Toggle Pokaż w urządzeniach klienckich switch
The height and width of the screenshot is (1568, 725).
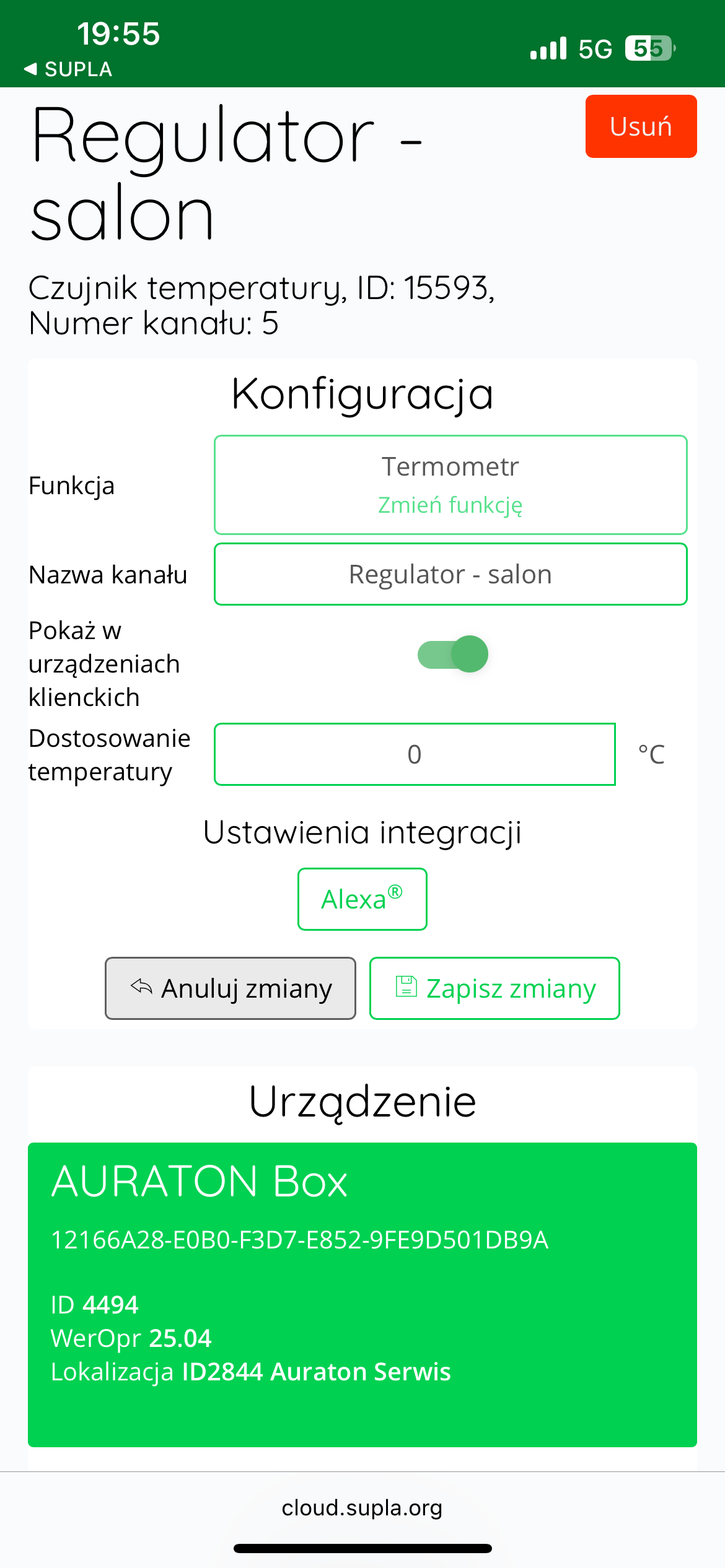453,654
